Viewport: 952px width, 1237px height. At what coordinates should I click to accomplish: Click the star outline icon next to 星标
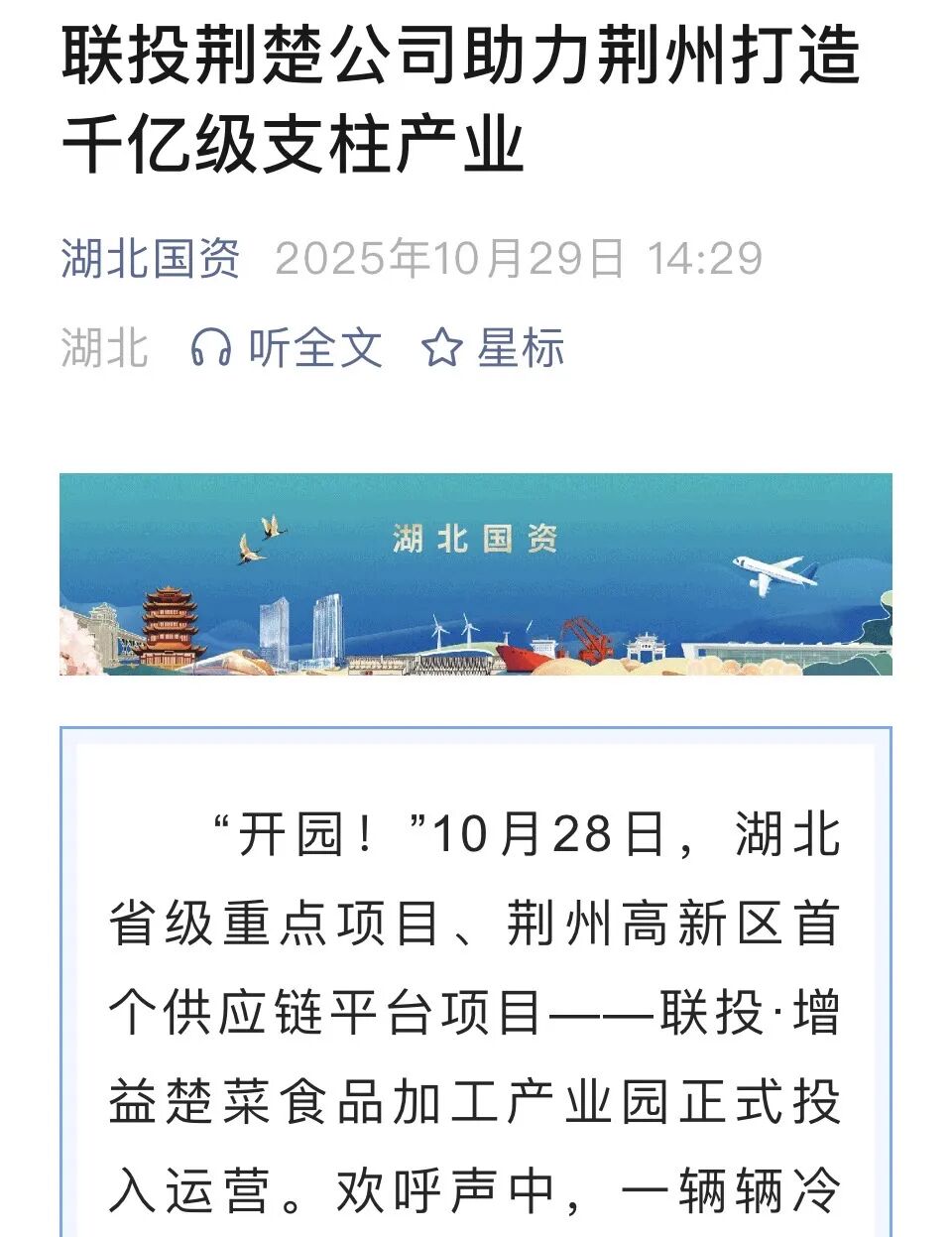pyautogui.click(x=443, y=348)
